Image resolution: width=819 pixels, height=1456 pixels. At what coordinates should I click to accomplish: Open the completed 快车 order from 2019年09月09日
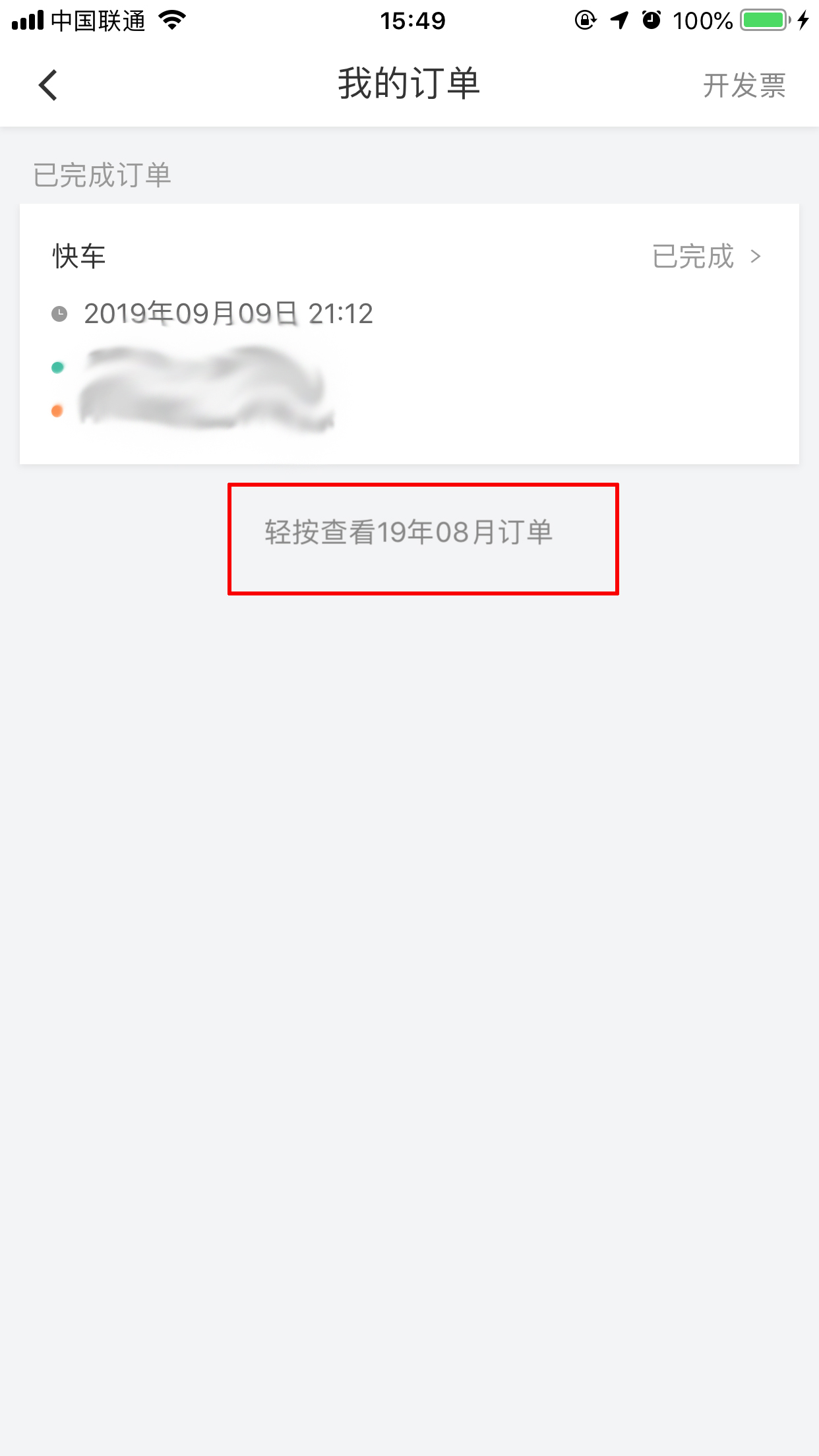point(409,334)
